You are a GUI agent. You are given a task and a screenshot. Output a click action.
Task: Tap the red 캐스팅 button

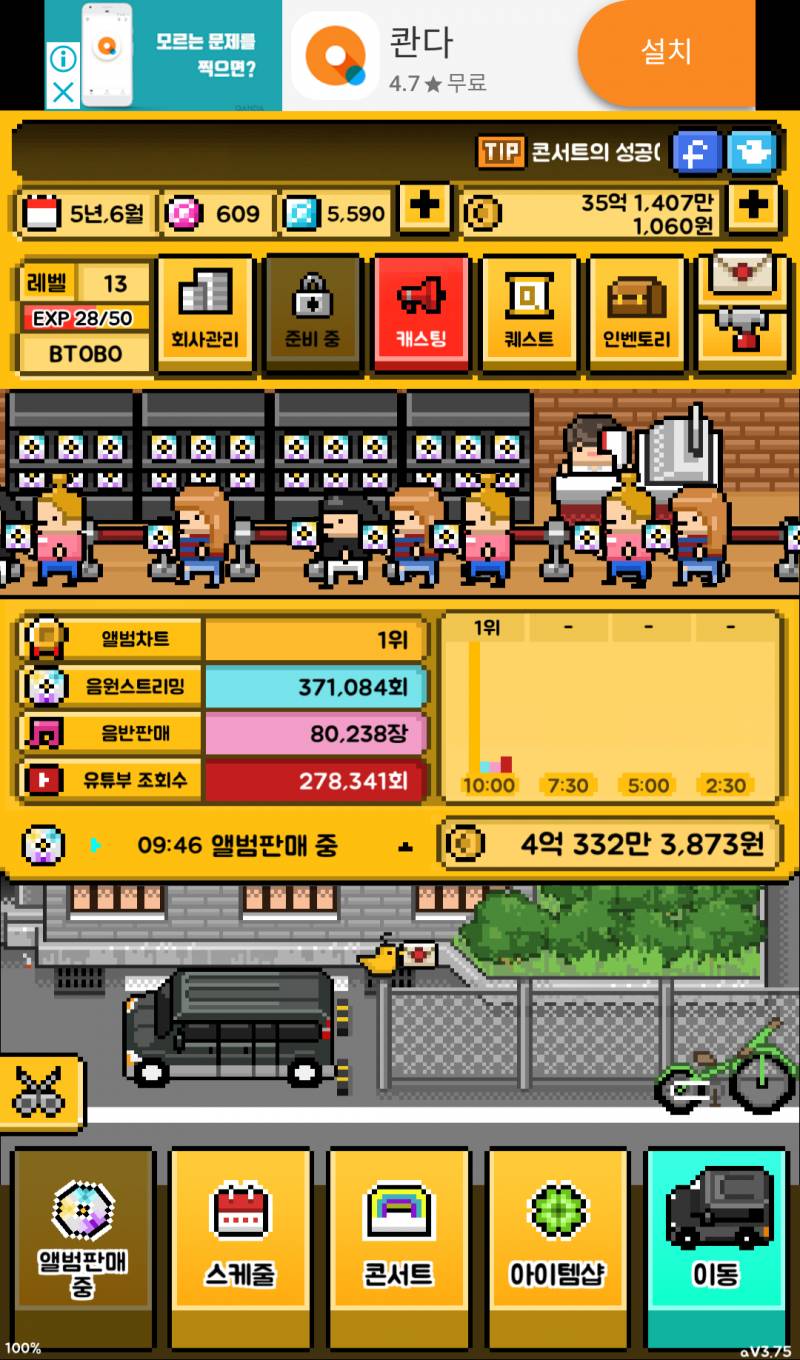[421, 313]
